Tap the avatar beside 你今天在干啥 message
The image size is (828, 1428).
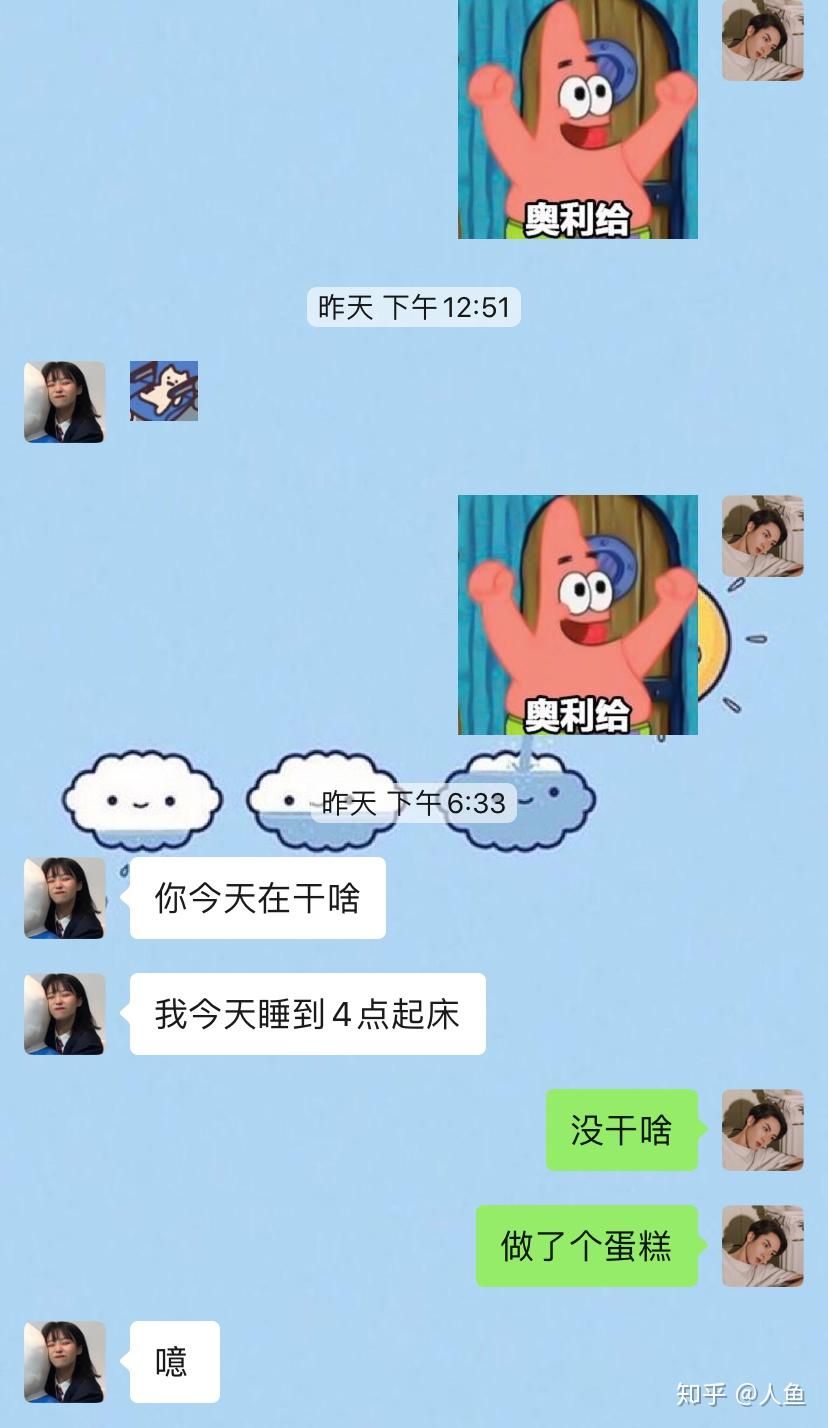coord(65,898)
